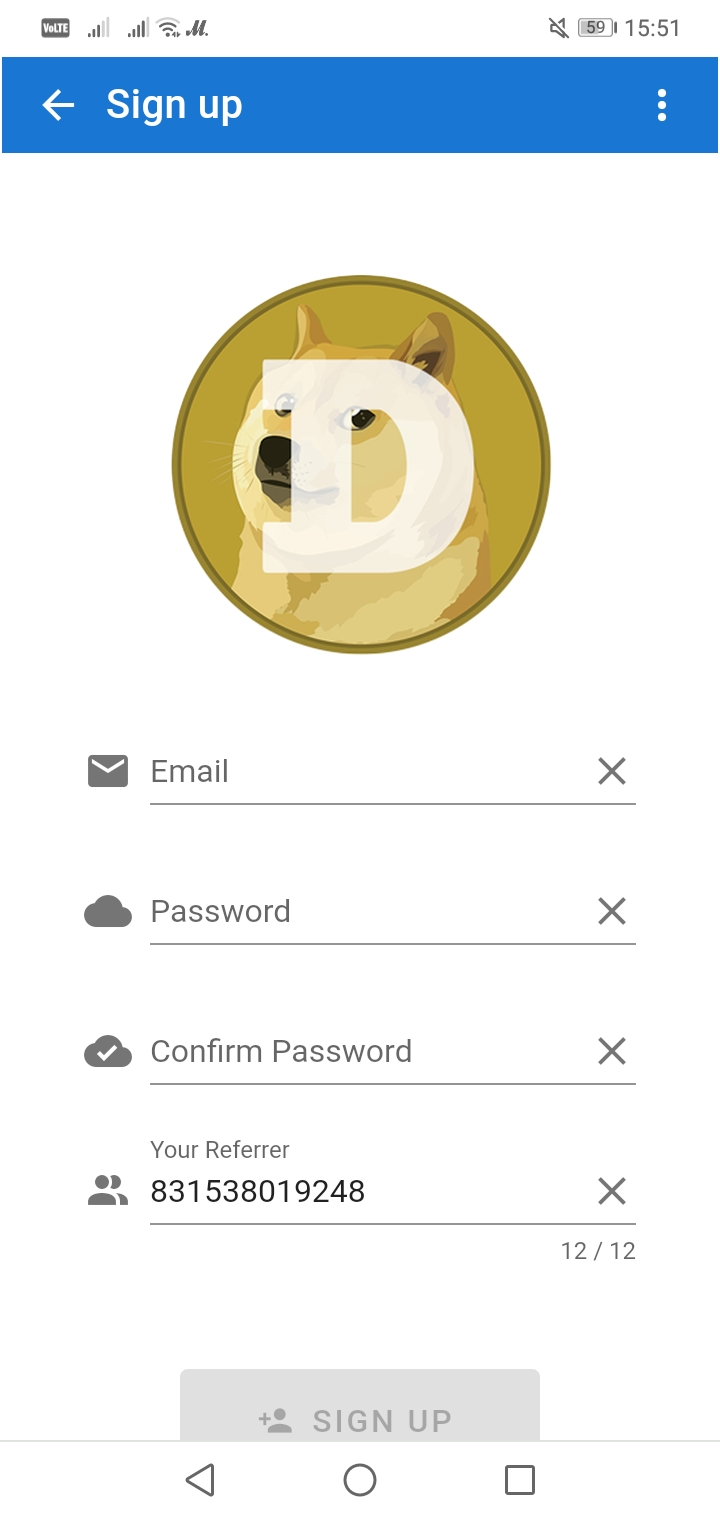Clear the Confirm Password field with its X
This screenshot has width=720, height=1520.
tap(611, 1051)
